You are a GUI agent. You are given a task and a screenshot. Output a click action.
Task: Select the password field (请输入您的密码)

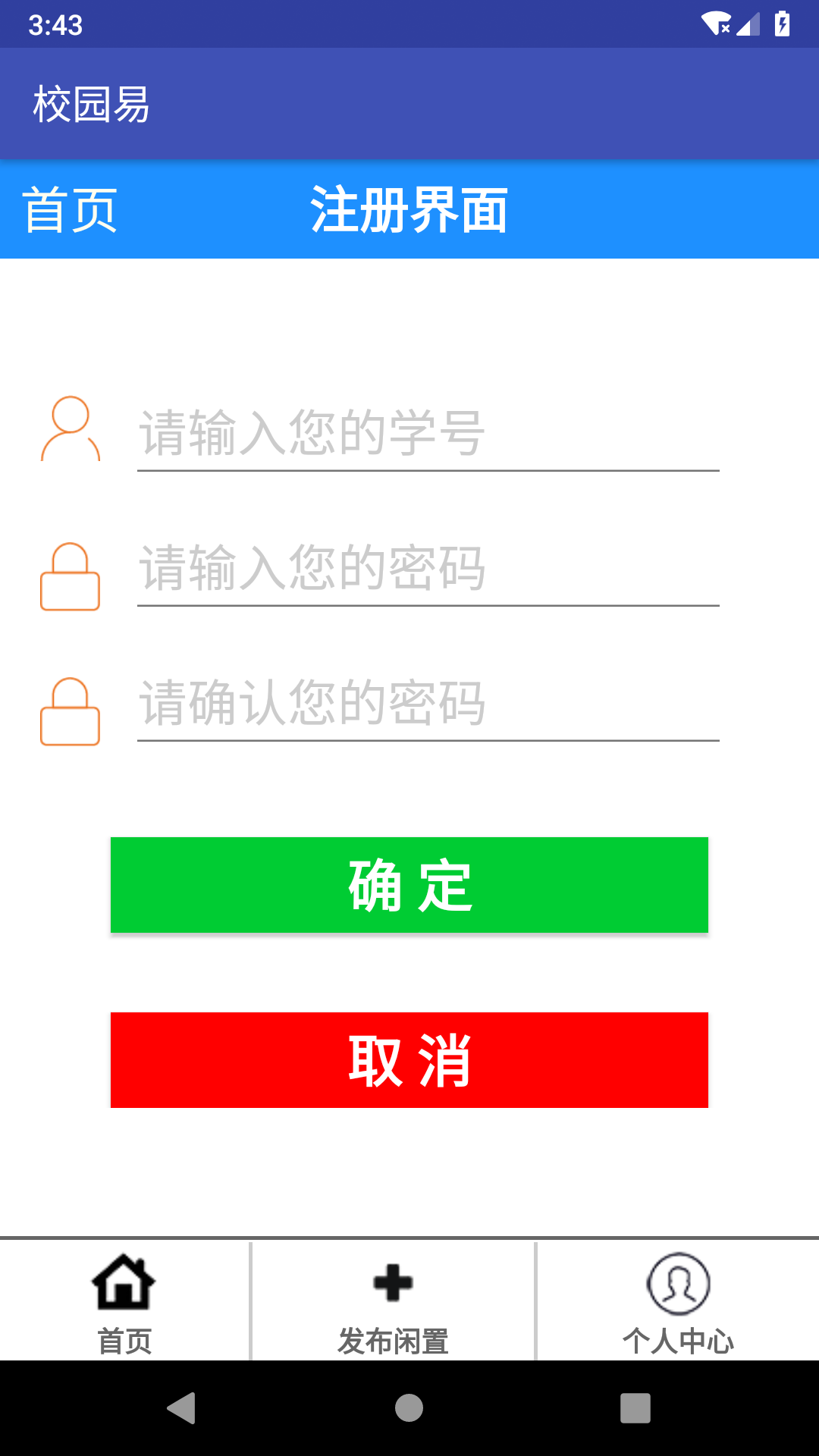point(428,569)
